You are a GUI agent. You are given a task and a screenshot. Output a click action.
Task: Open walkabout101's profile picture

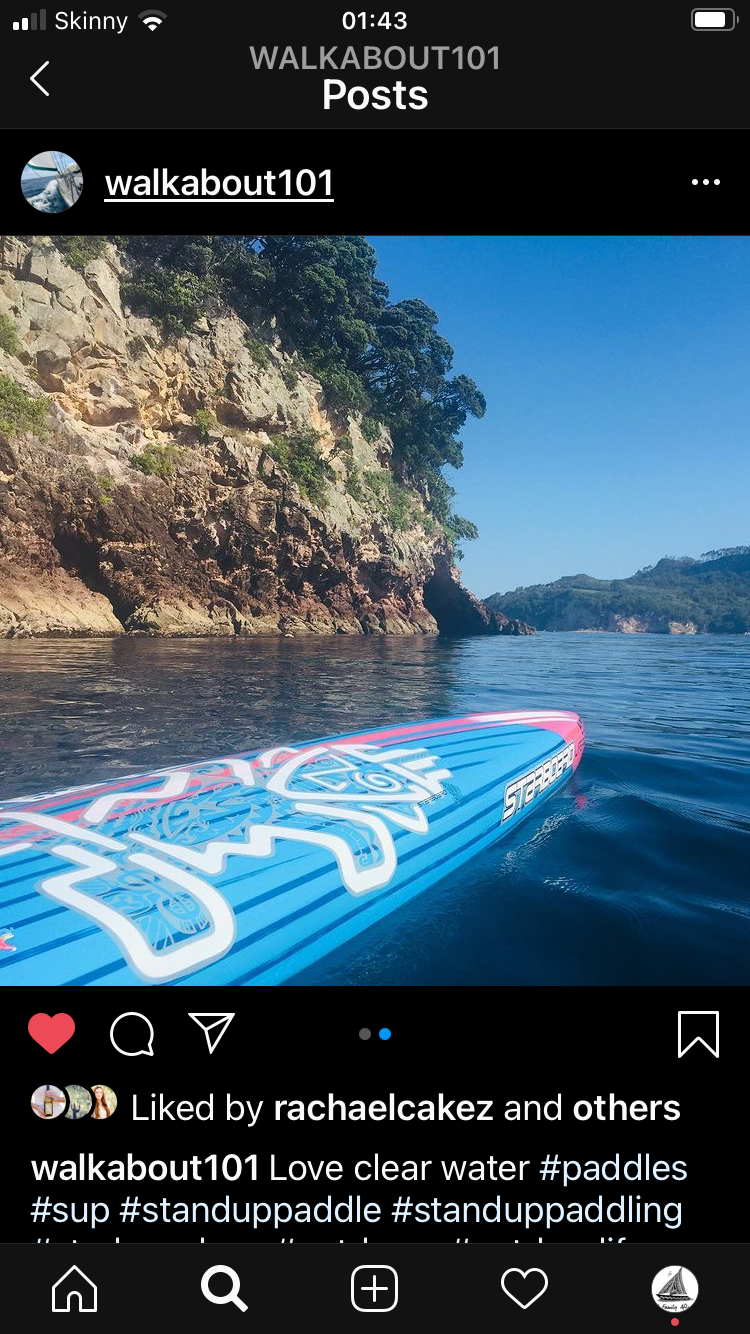(52, 182)
